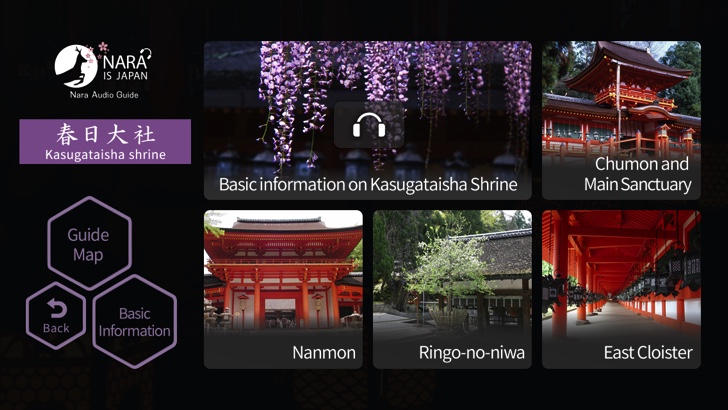Screen dimensions: 728x410
Task: View the East Cloister guide
Action: (x=621, y=289)
